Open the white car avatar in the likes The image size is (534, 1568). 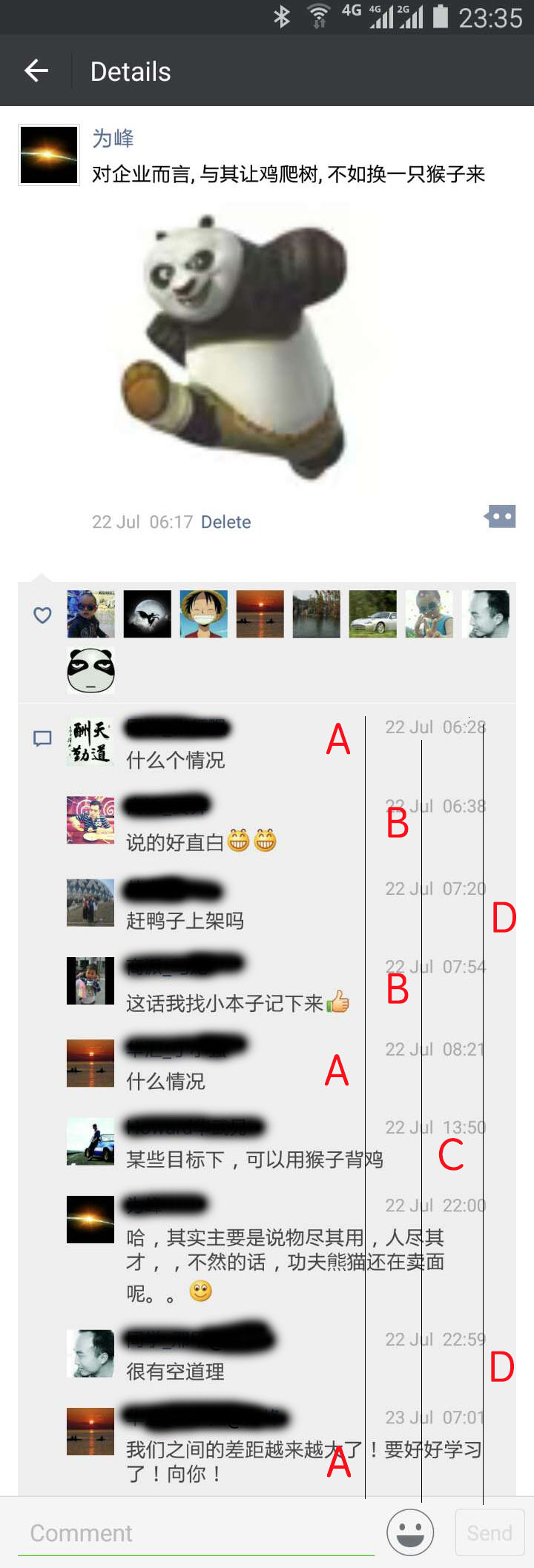[x=373, y=614]
